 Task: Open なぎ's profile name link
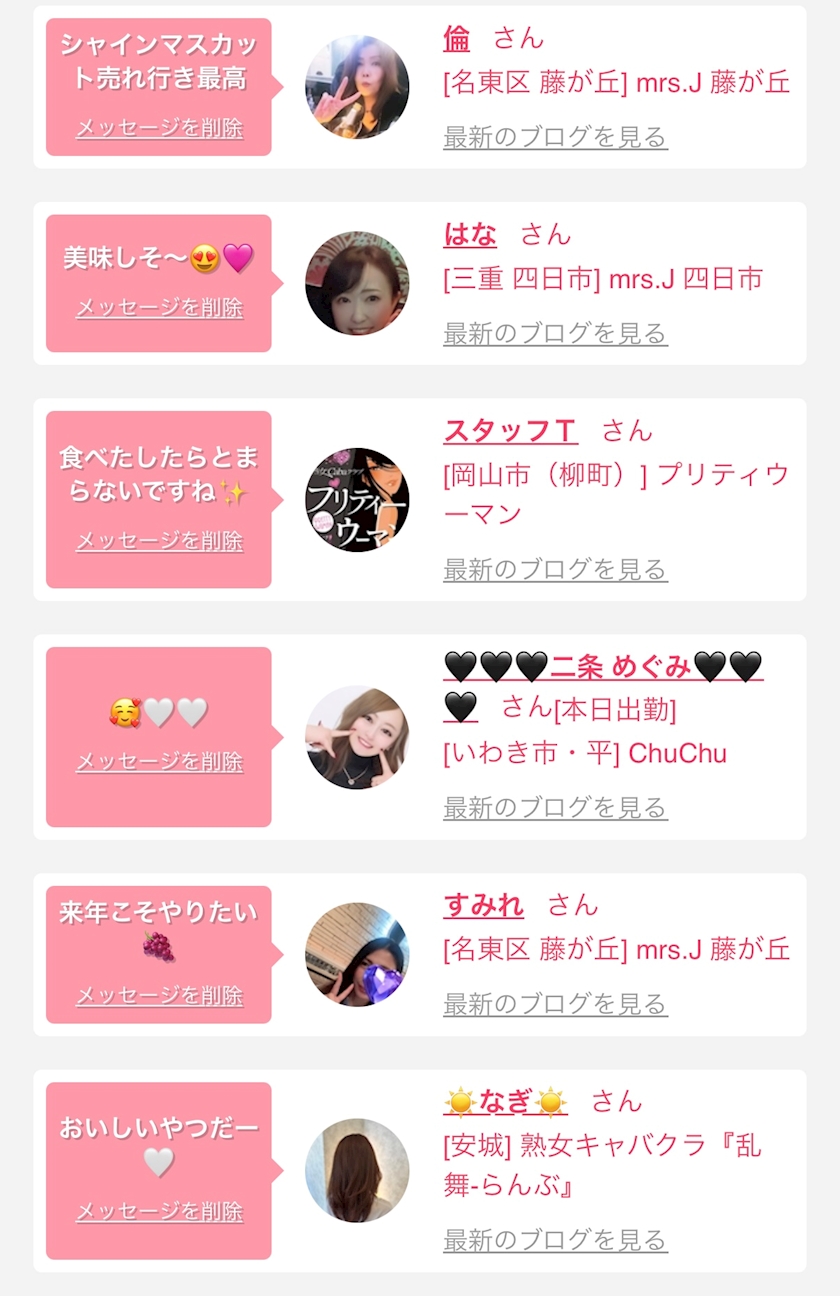click(505, 1102)
